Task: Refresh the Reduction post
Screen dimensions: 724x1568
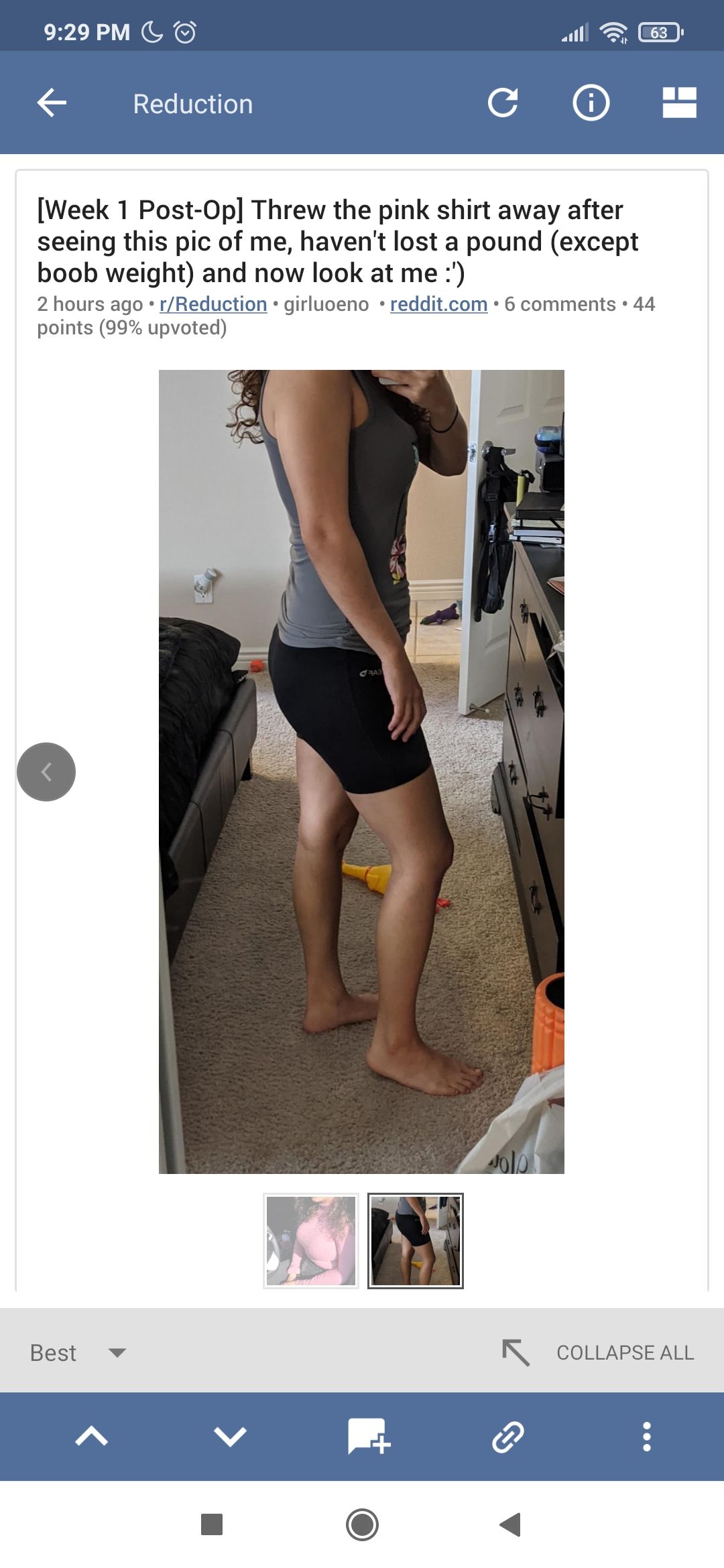Action: click(x=503, y=103)
